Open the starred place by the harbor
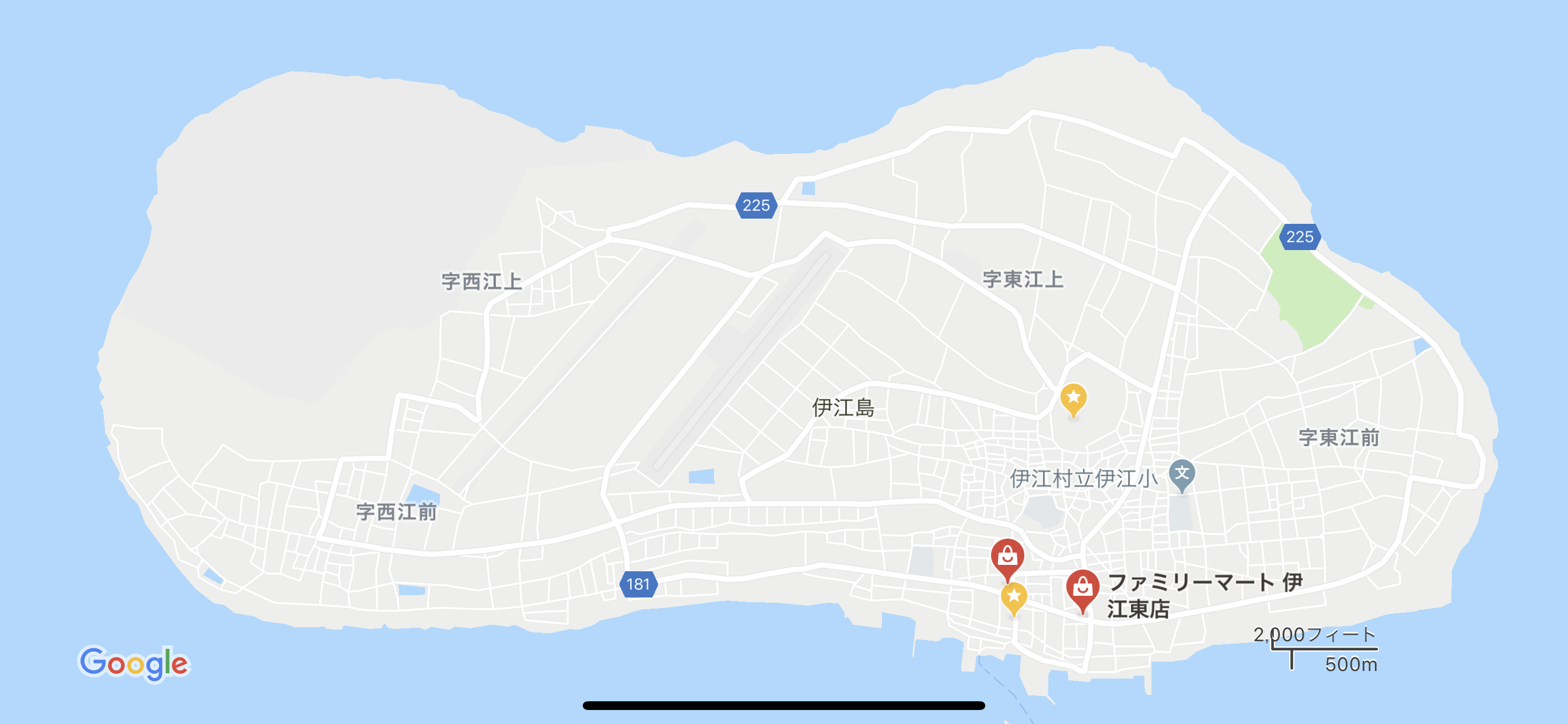Viewport: 1568px width, 724px height. [1013, 597]
